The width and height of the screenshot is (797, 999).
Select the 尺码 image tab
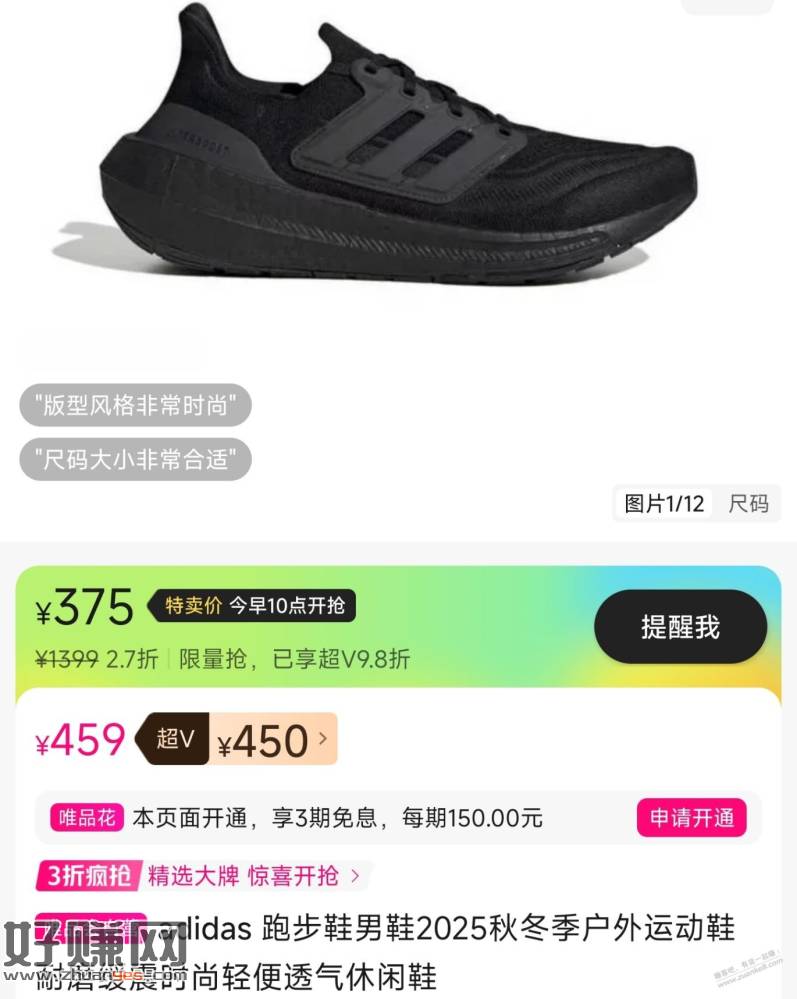click(x=748, y=503)
